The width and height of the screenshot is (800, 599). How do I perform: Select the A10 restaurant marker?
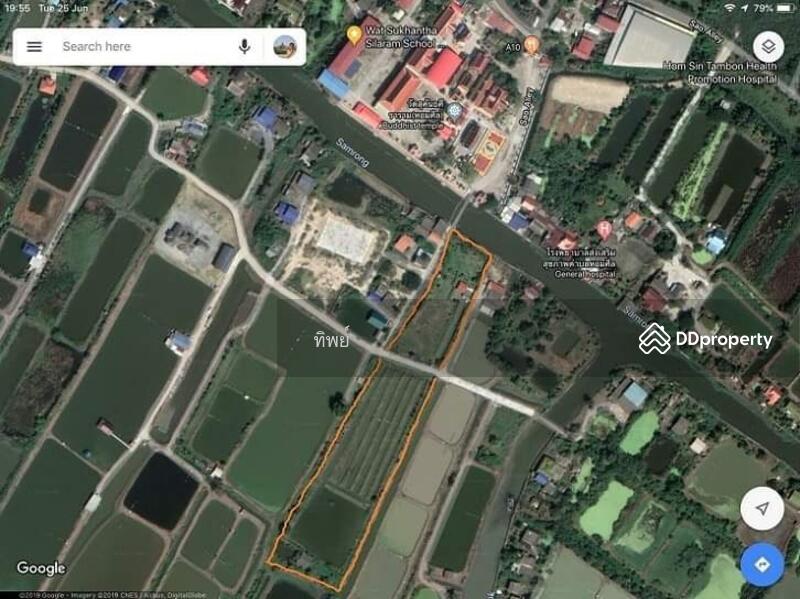coord(532,45)
